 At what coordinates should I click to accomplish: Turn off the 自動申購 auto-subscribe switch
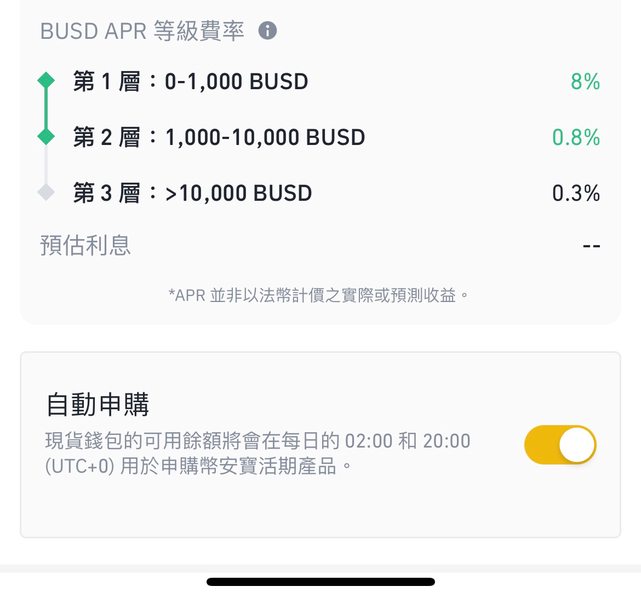tap(560, 445)
